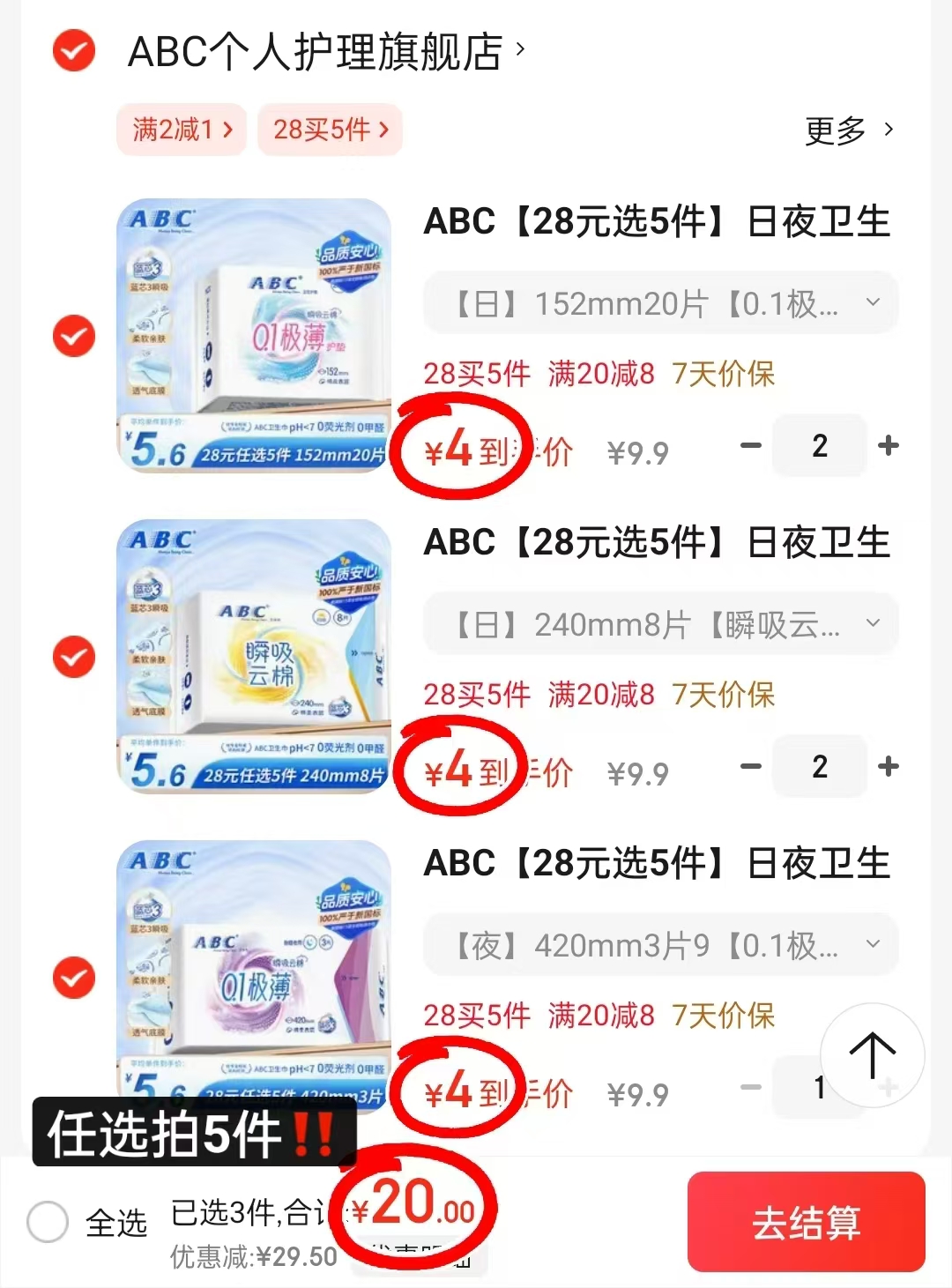Increase quantity of the 420mm night pads
The width and height of the screenshot is (952, 1288).
click(889, 1088)
